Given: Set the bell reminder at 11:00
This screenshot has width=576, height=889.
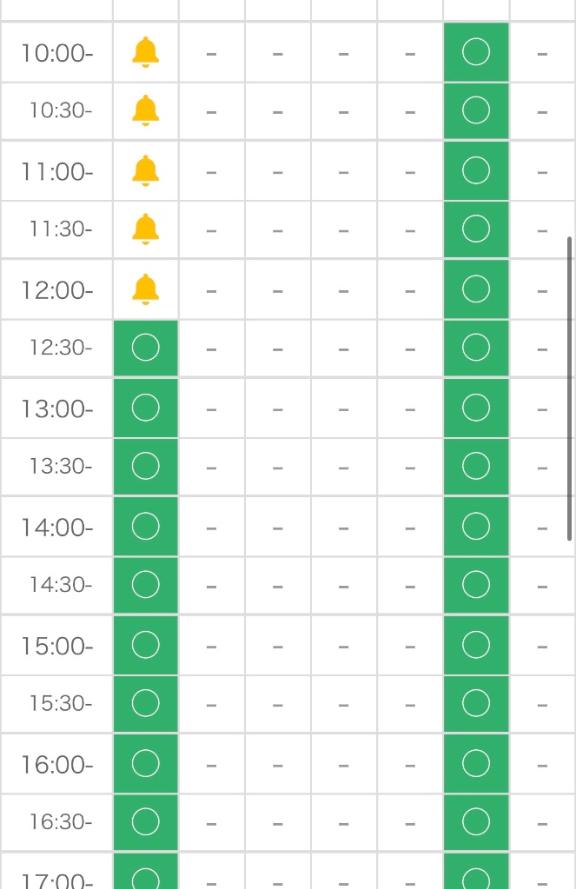Looking at the screenshot, I should pyautogui.click(x=145, y=170).
